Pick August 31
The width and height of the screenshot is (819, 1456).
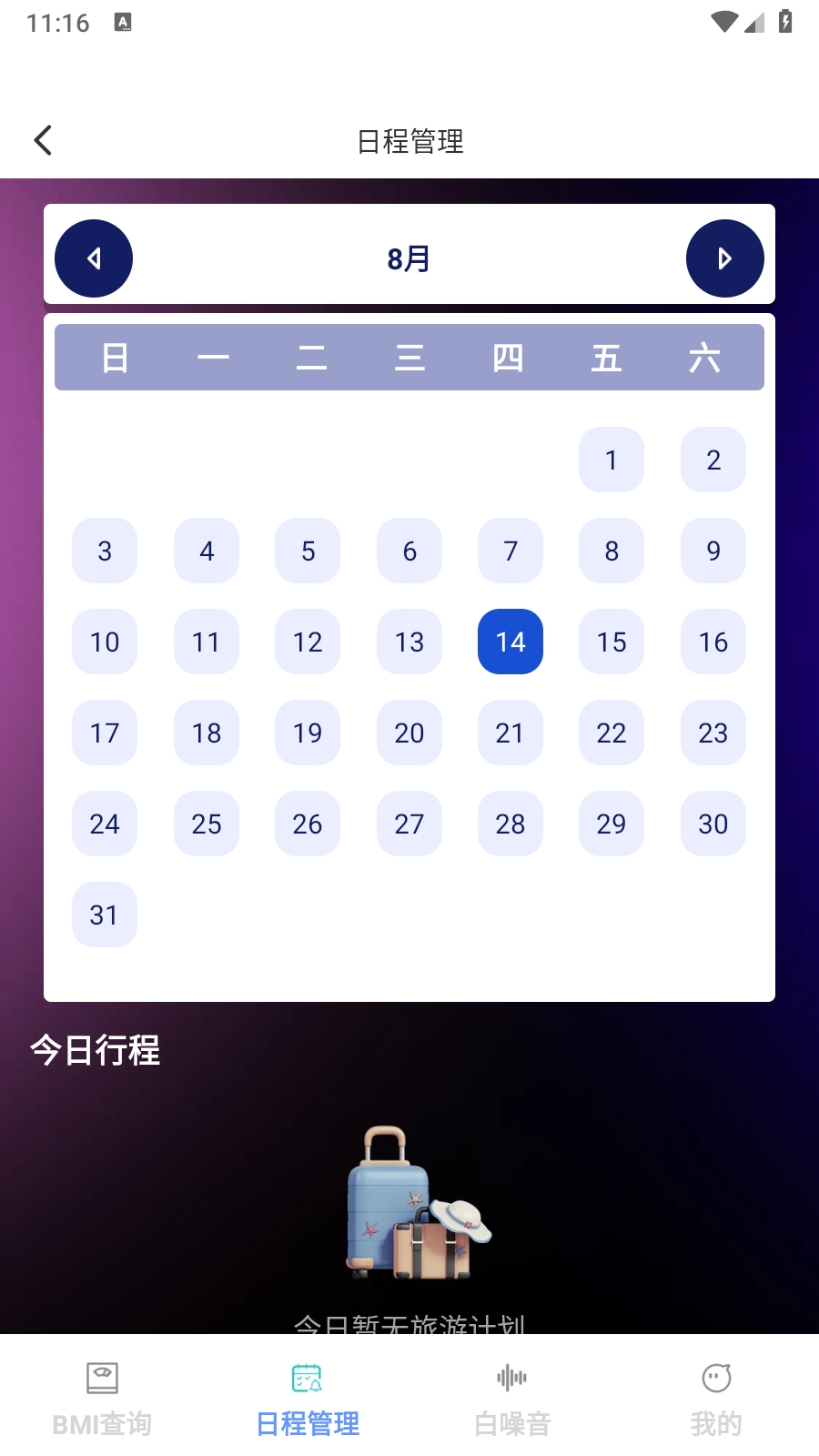pyautogui.click(x=105, y=915)
